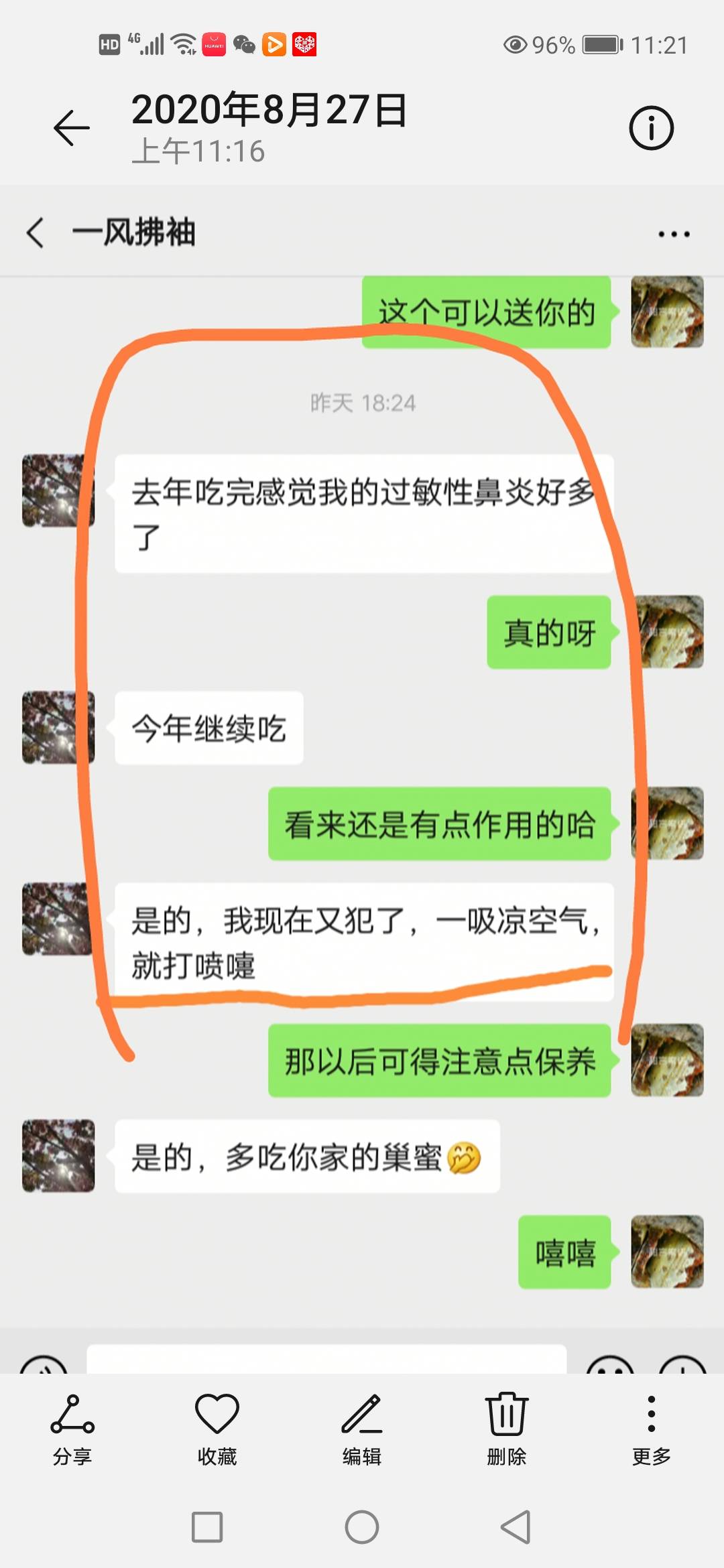Open photo details info icon
Viewport: 724px width, 1568px height.
point(651,127)
